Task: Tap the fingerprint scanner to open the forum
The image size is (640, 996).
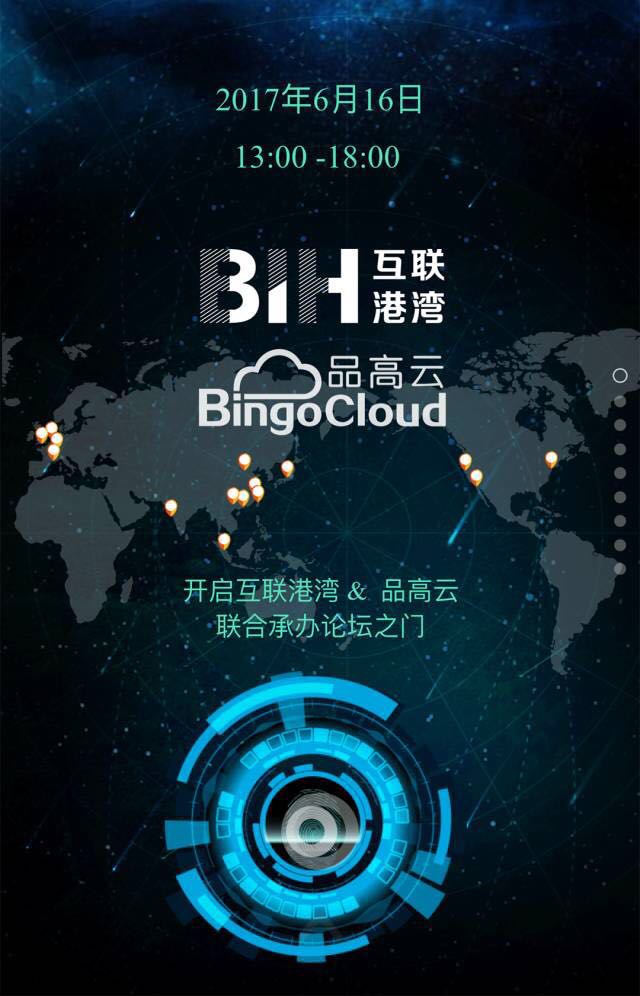Action: point(304,825)
